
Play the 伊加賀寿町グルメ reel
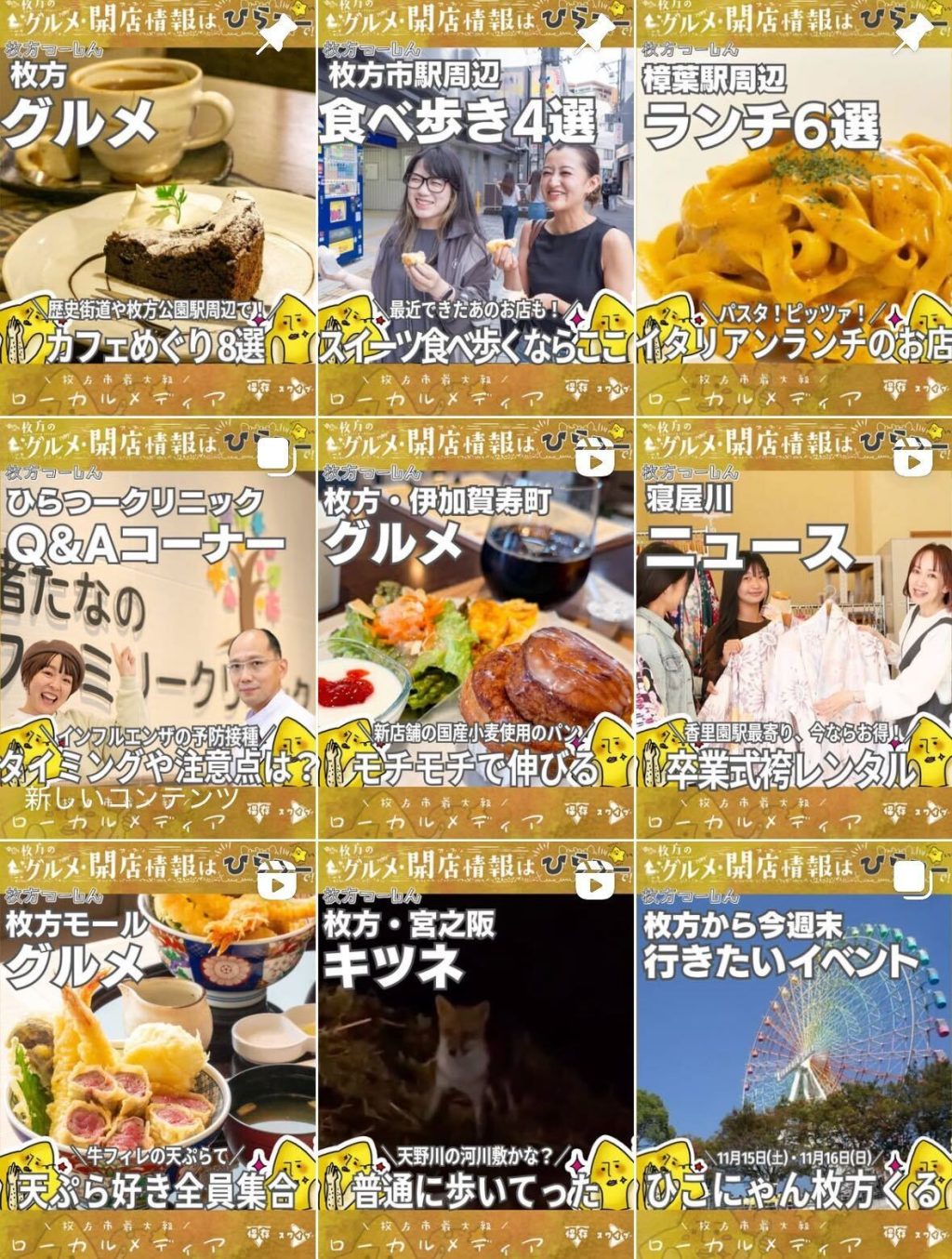point(476,628)
